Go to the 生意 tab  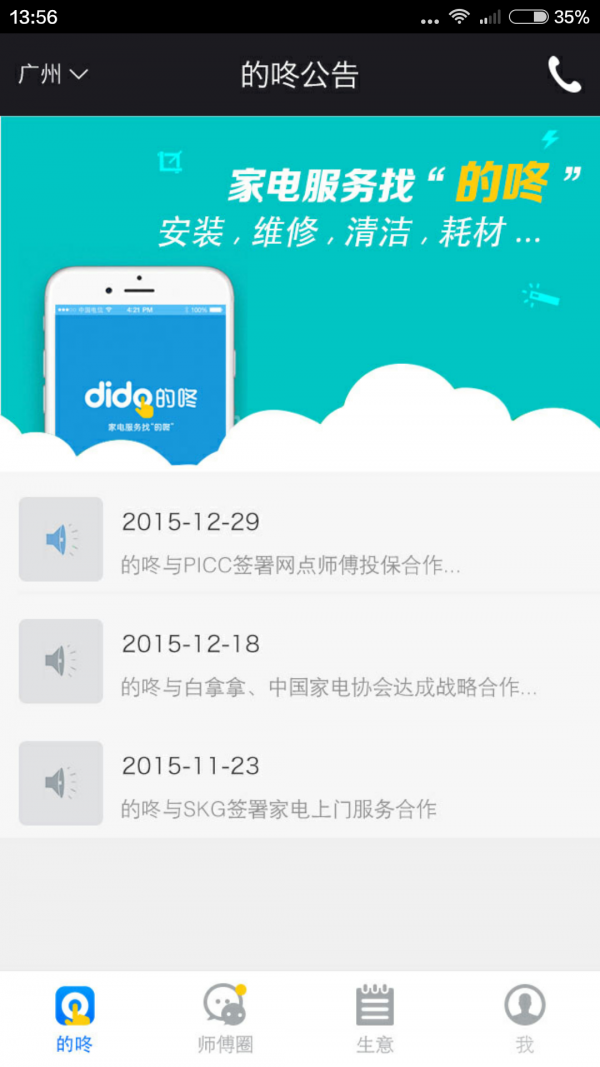[x=375, y=1018]
